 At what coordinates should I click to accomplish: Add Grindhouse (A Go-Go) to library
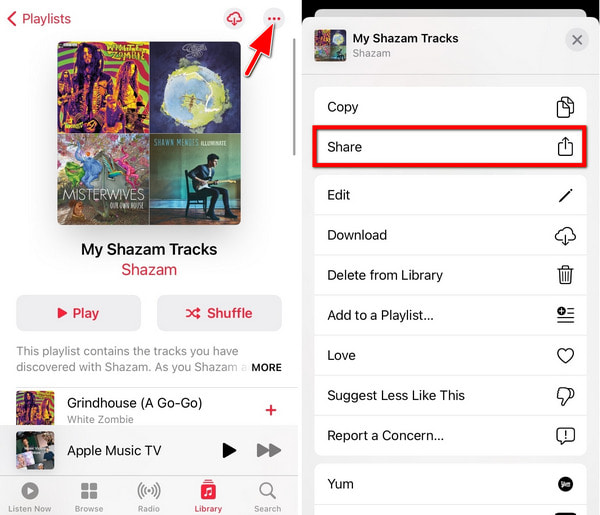tap(270, 410)
